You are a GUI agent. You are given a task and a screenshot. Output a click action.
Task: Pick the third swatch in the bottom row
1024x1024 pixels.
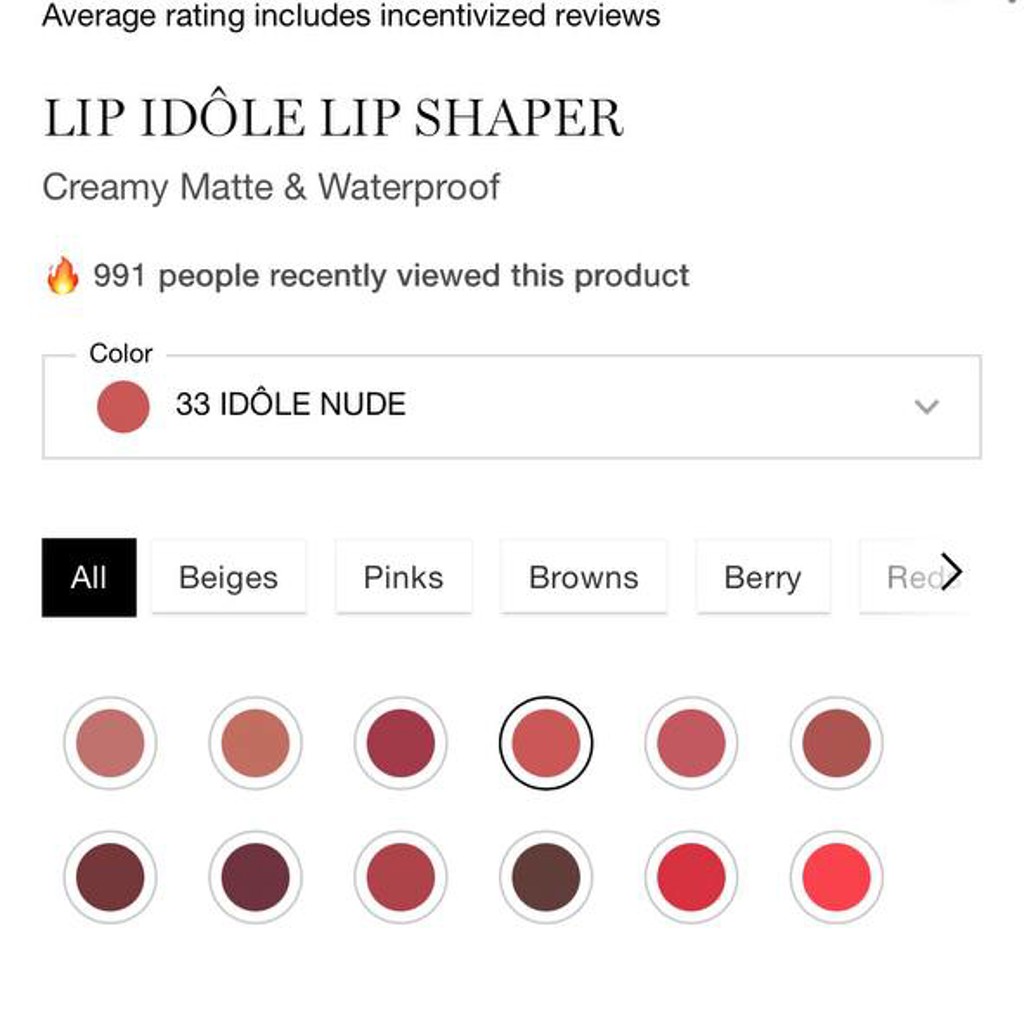click(x=401, y=877)
